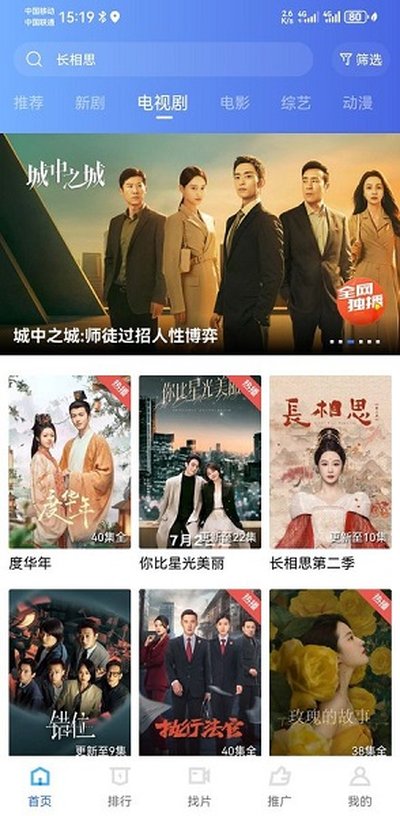
Task: Switch to 推广 in the bottom bar
Action: coord(279,786)
